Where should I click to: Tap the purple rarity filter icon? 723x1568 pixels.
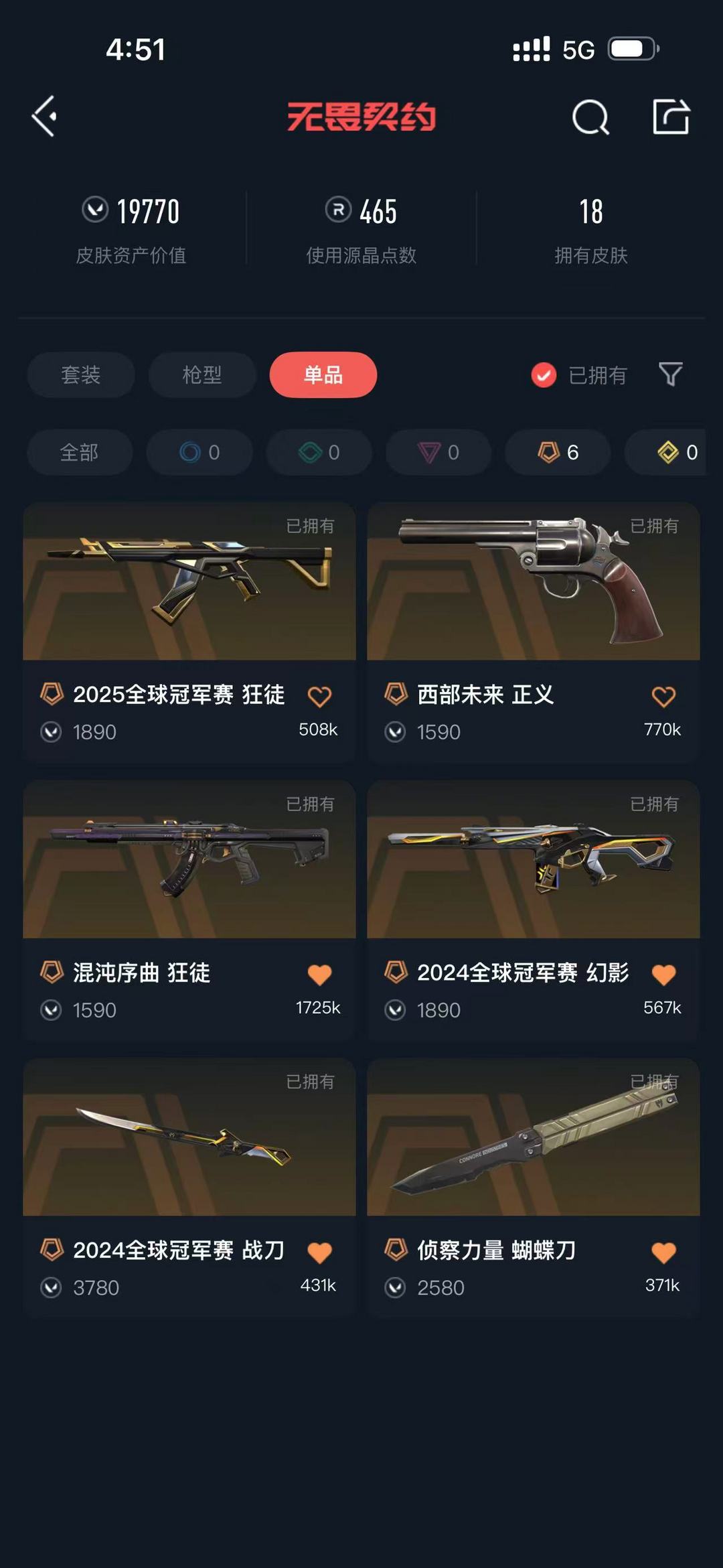pyautogui.click(x=437, y=452)
